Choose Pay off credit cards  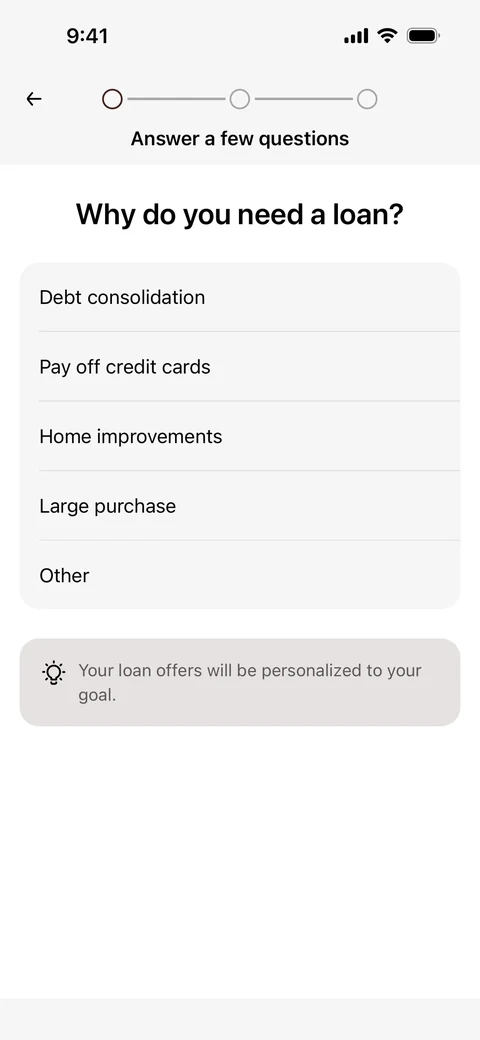click(x=240, y=367)
